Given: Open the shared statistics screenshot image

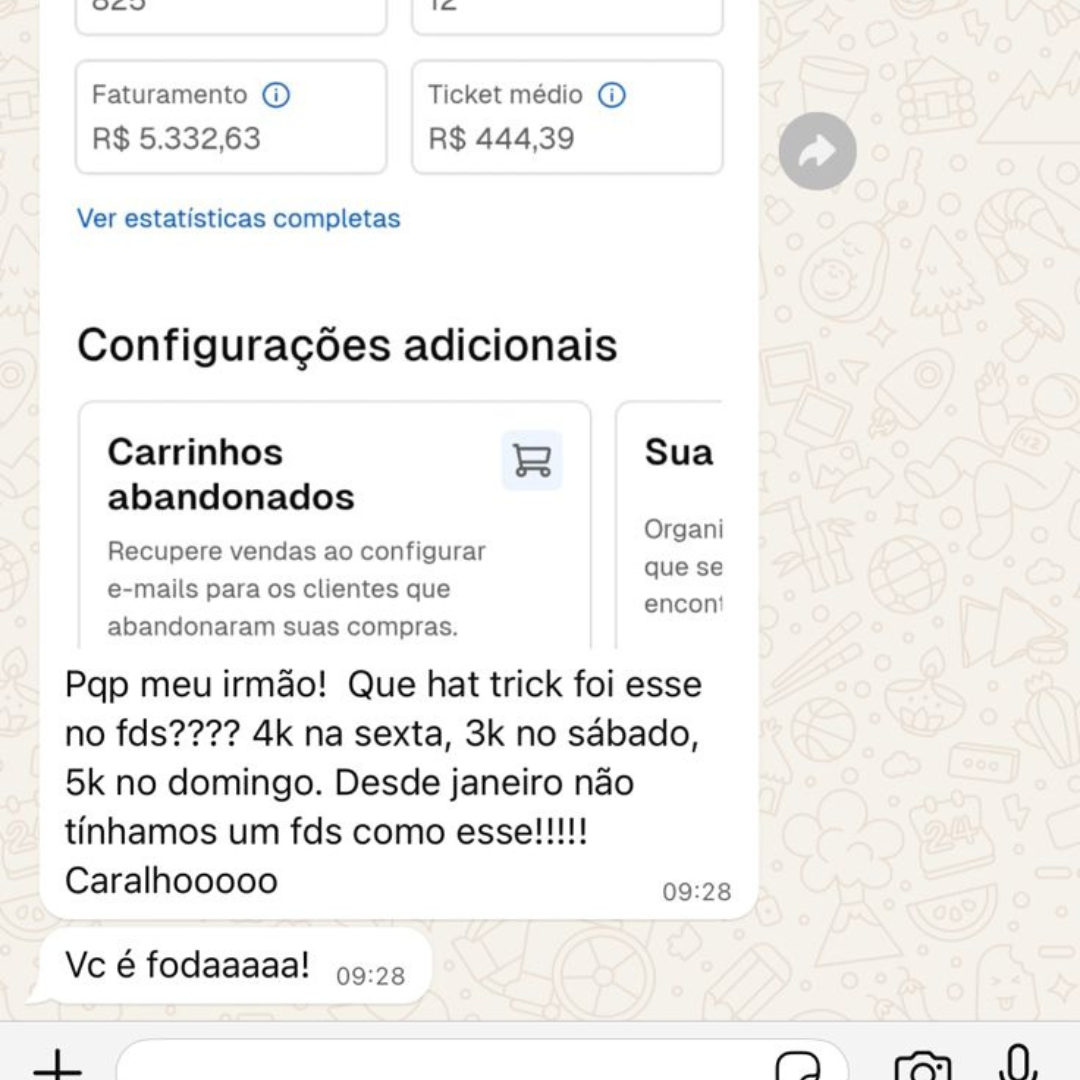Looking at the screenshot, I should (x=399, y=330).
